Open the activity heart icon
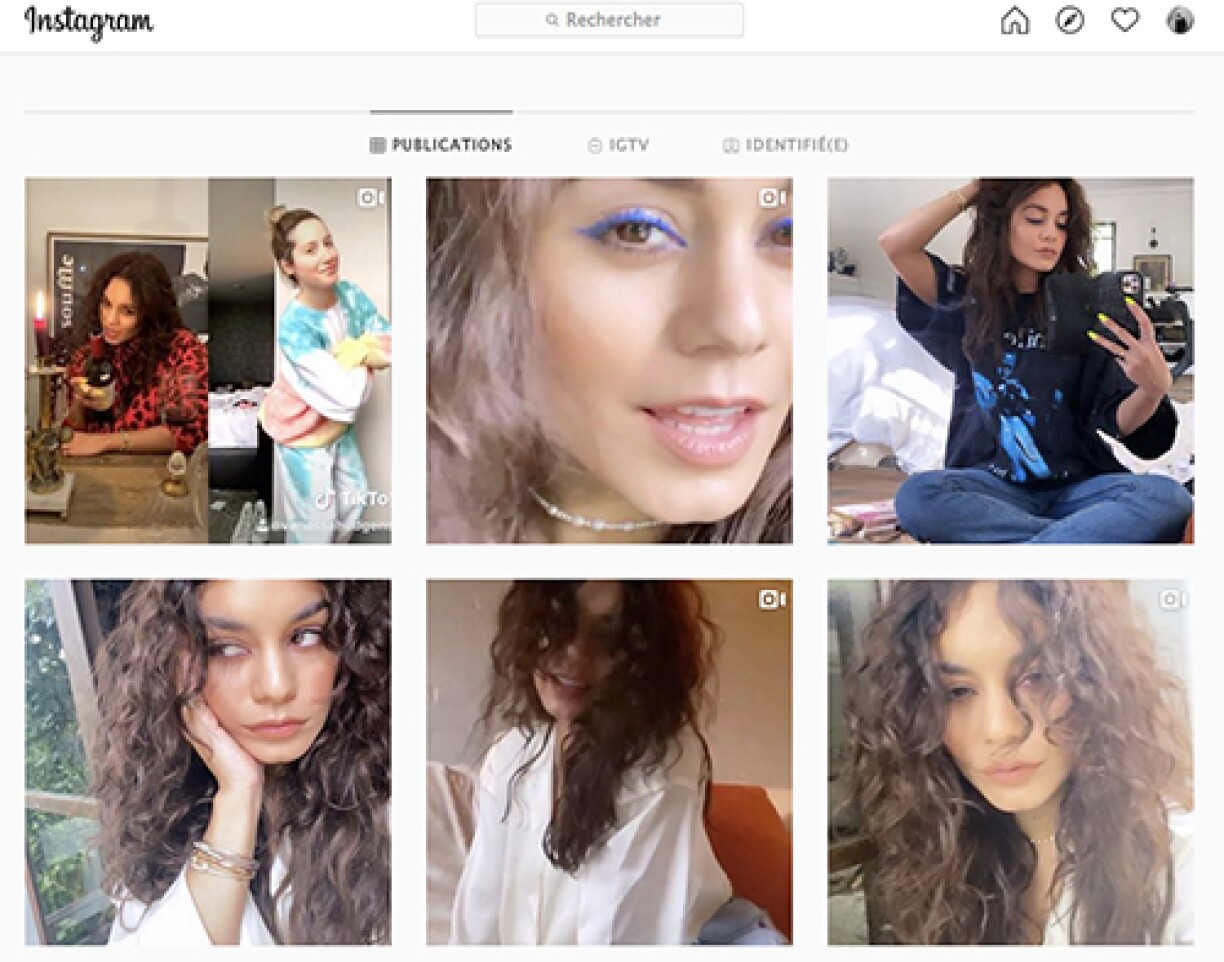Image resolution: width=1224 pixels, height=962 pixels. [x=1125, y=21]
